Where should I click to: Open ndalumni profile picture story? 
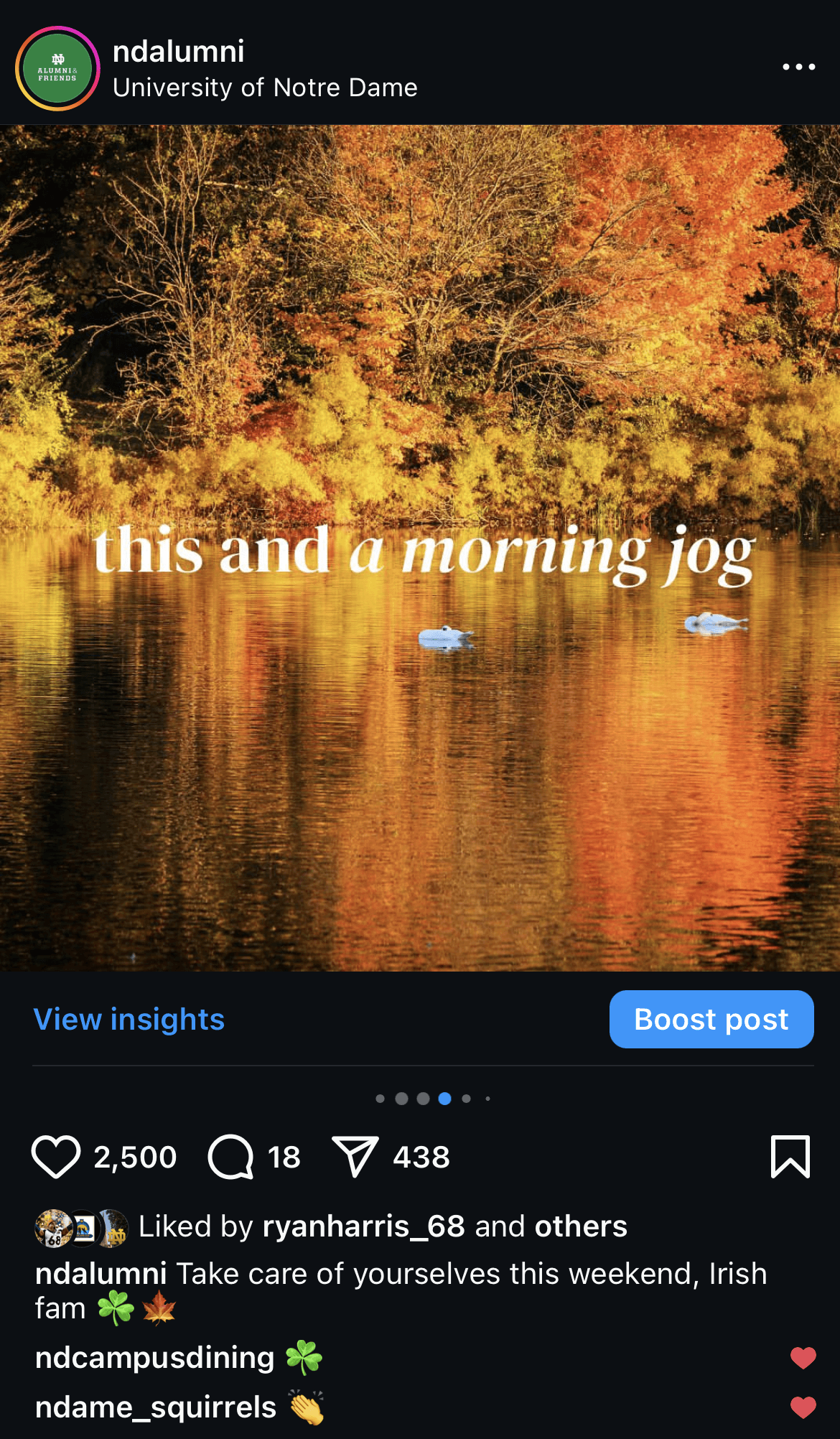coord(57,68)
